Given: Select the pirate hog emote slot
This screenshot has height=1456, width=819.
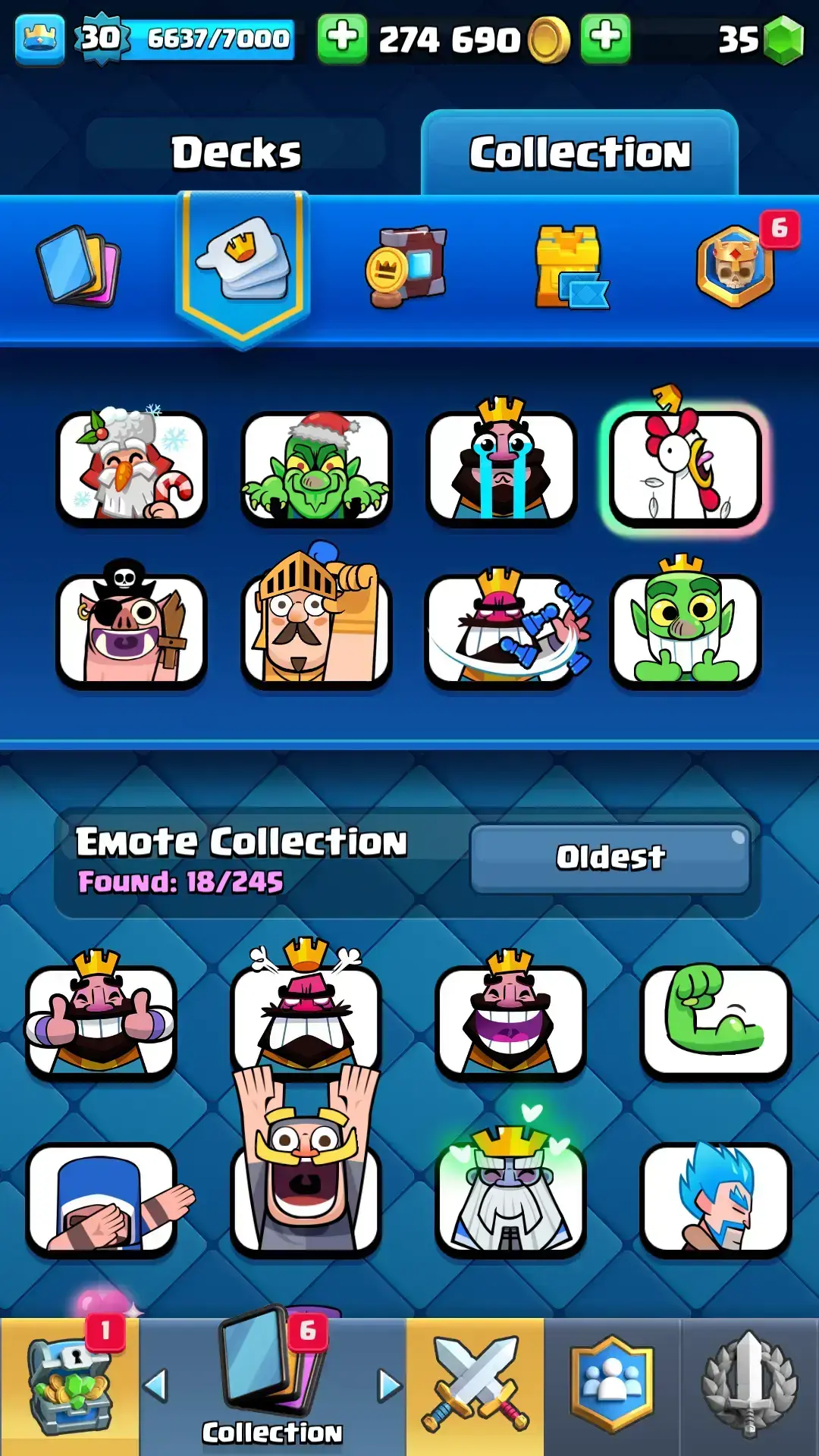Looking at the screenshot, I should click(x=130, y=631).
